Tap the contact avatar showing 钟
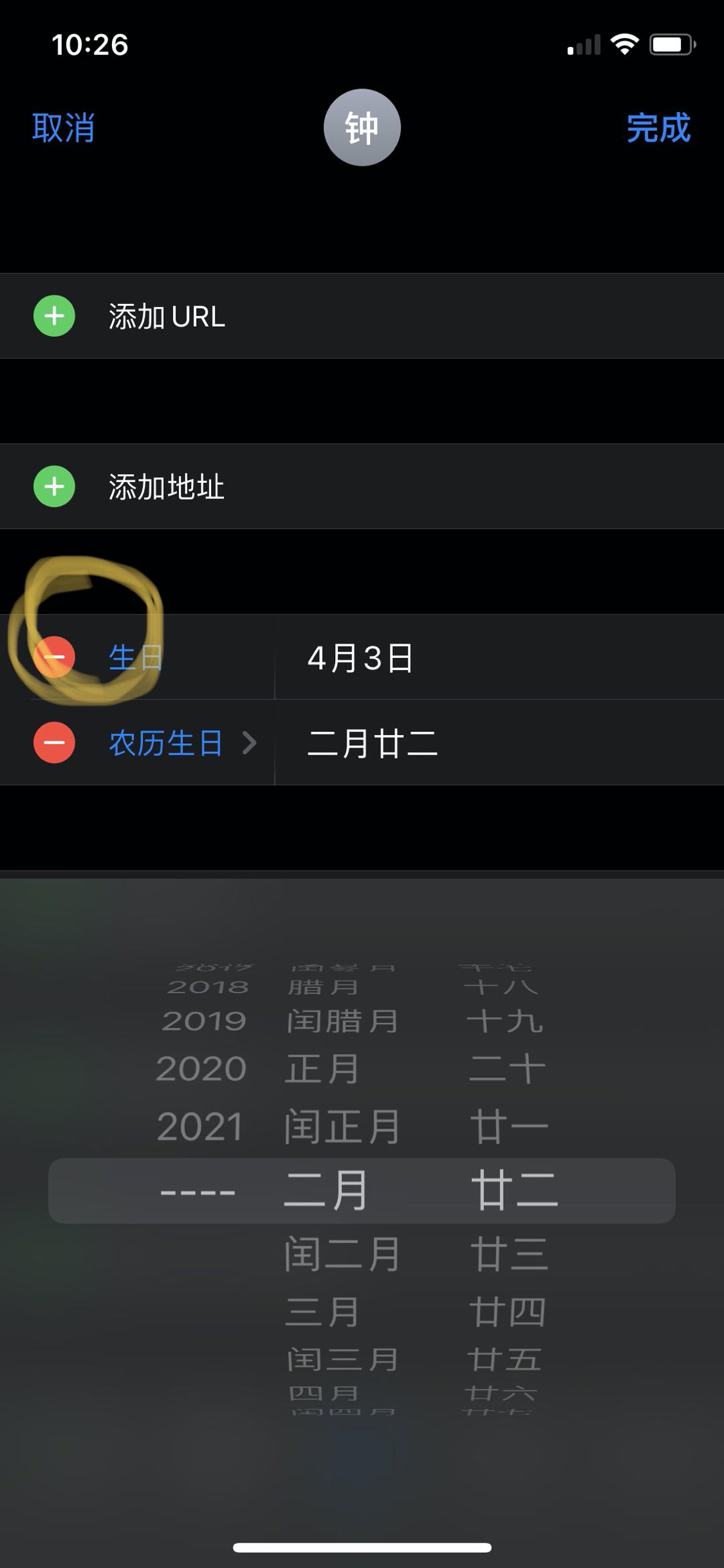Screen dimensions: 724x1568 [362, 127]
